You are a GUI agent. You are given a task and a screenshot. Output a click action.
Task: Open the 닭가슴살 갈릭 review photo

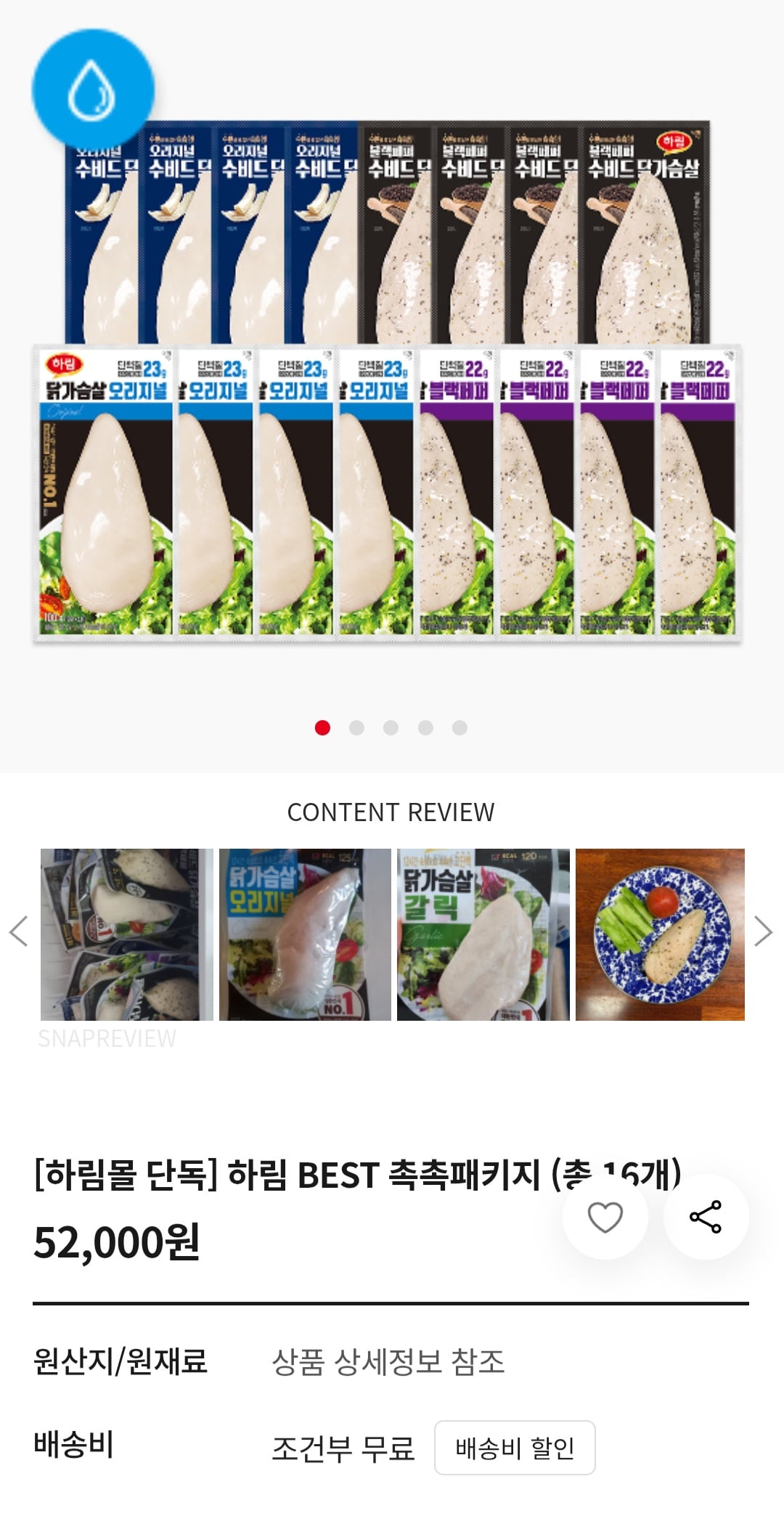(483, 934)
